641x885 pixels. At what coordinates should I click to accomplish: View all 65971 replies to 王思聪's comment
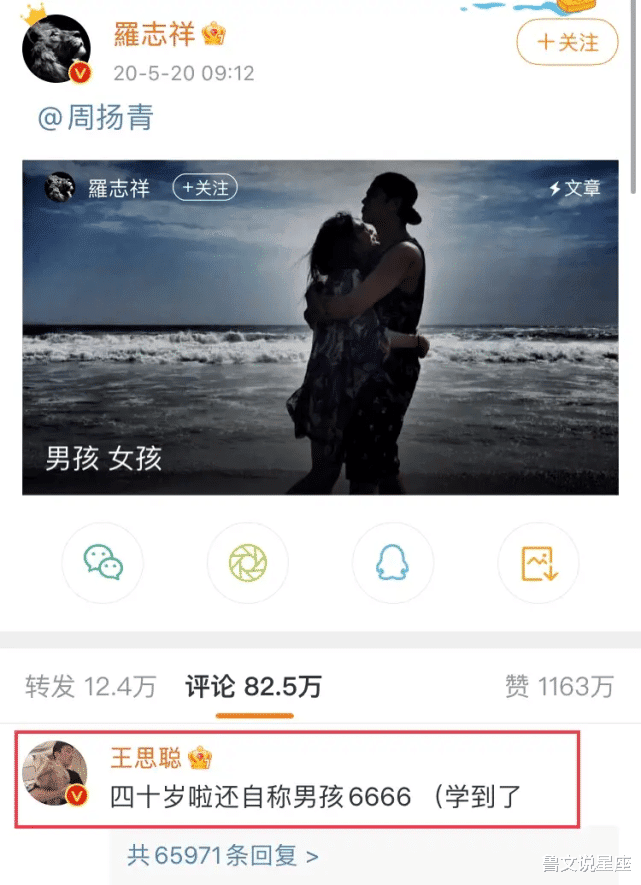point(222,856)
